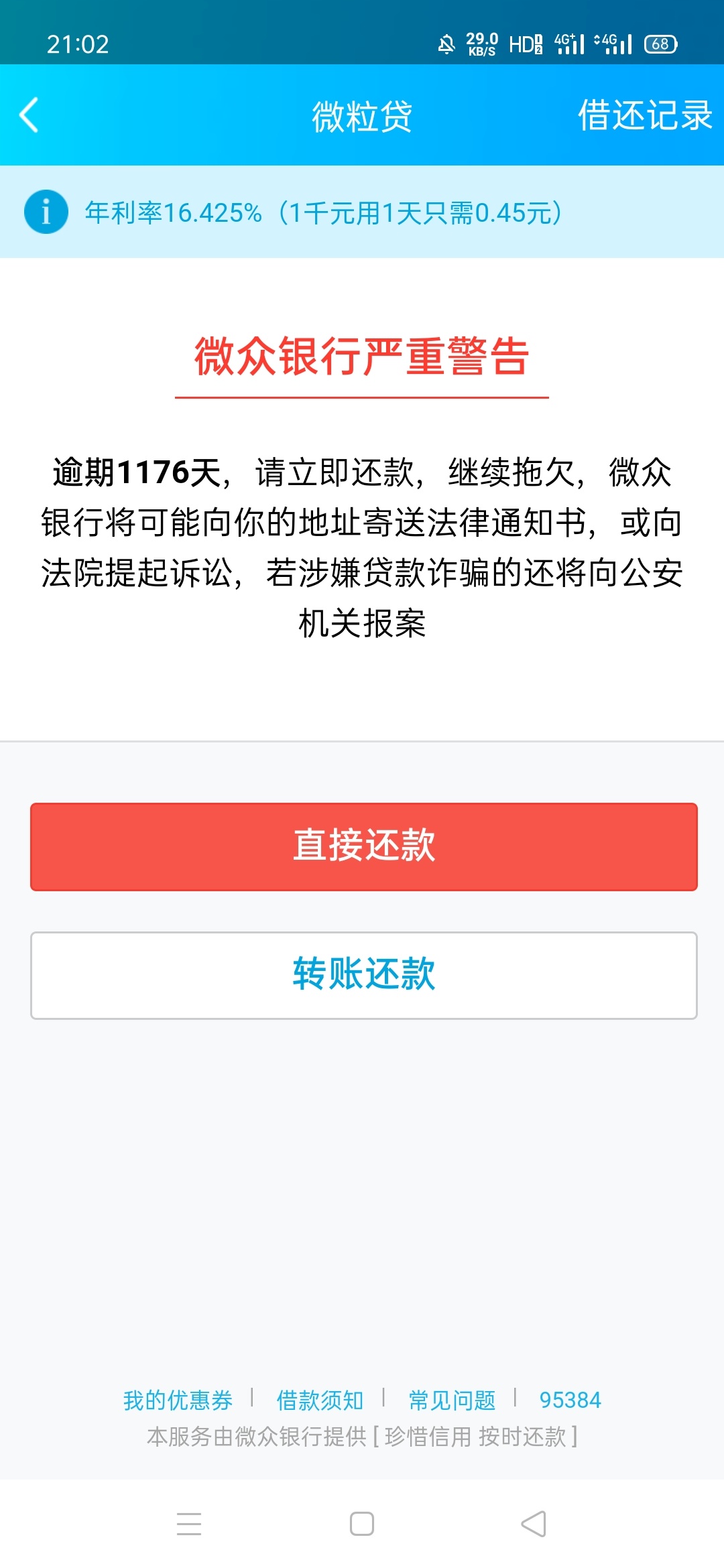Open the system recent apps menu

(x=189, y=1524)
